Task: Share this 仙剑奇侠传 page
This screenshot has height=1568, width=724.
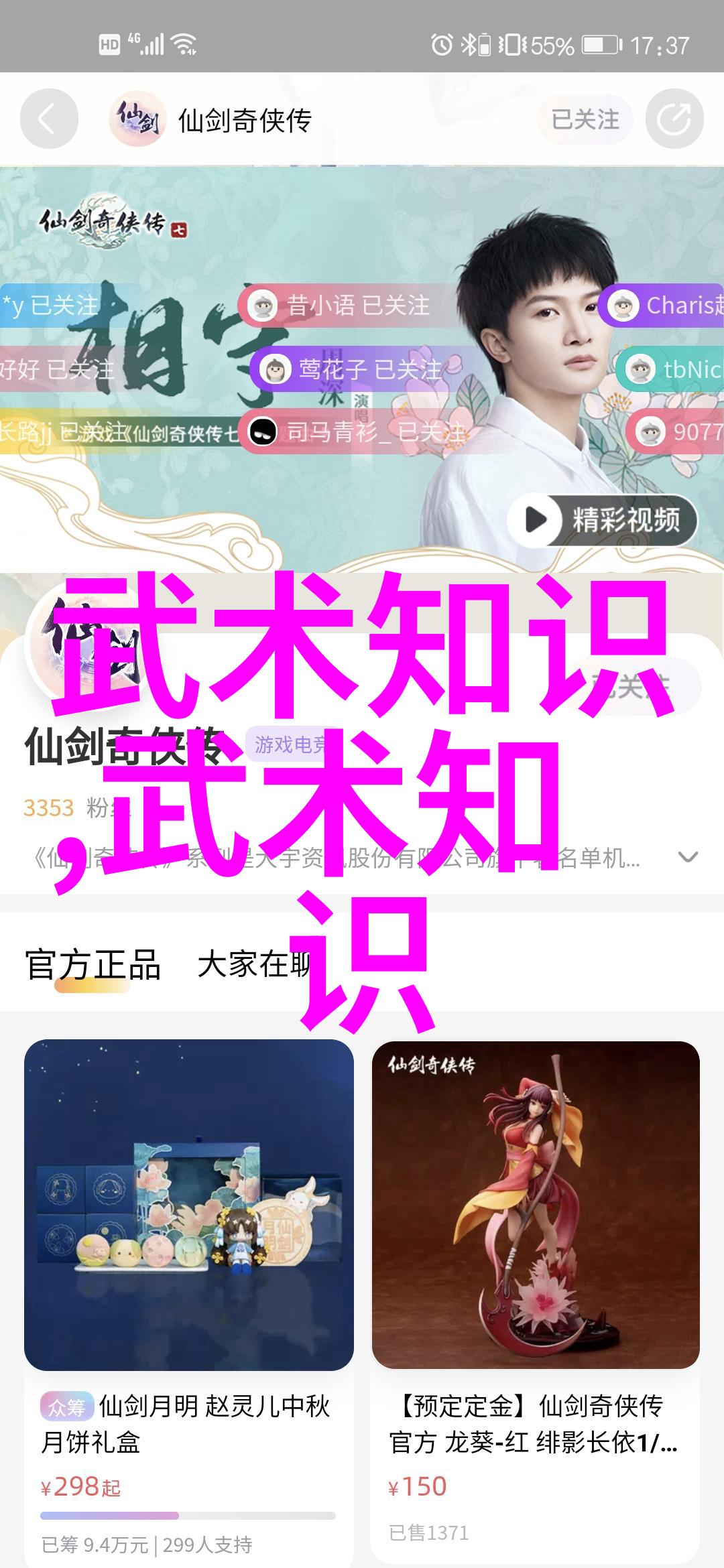Action: [674, 120]
